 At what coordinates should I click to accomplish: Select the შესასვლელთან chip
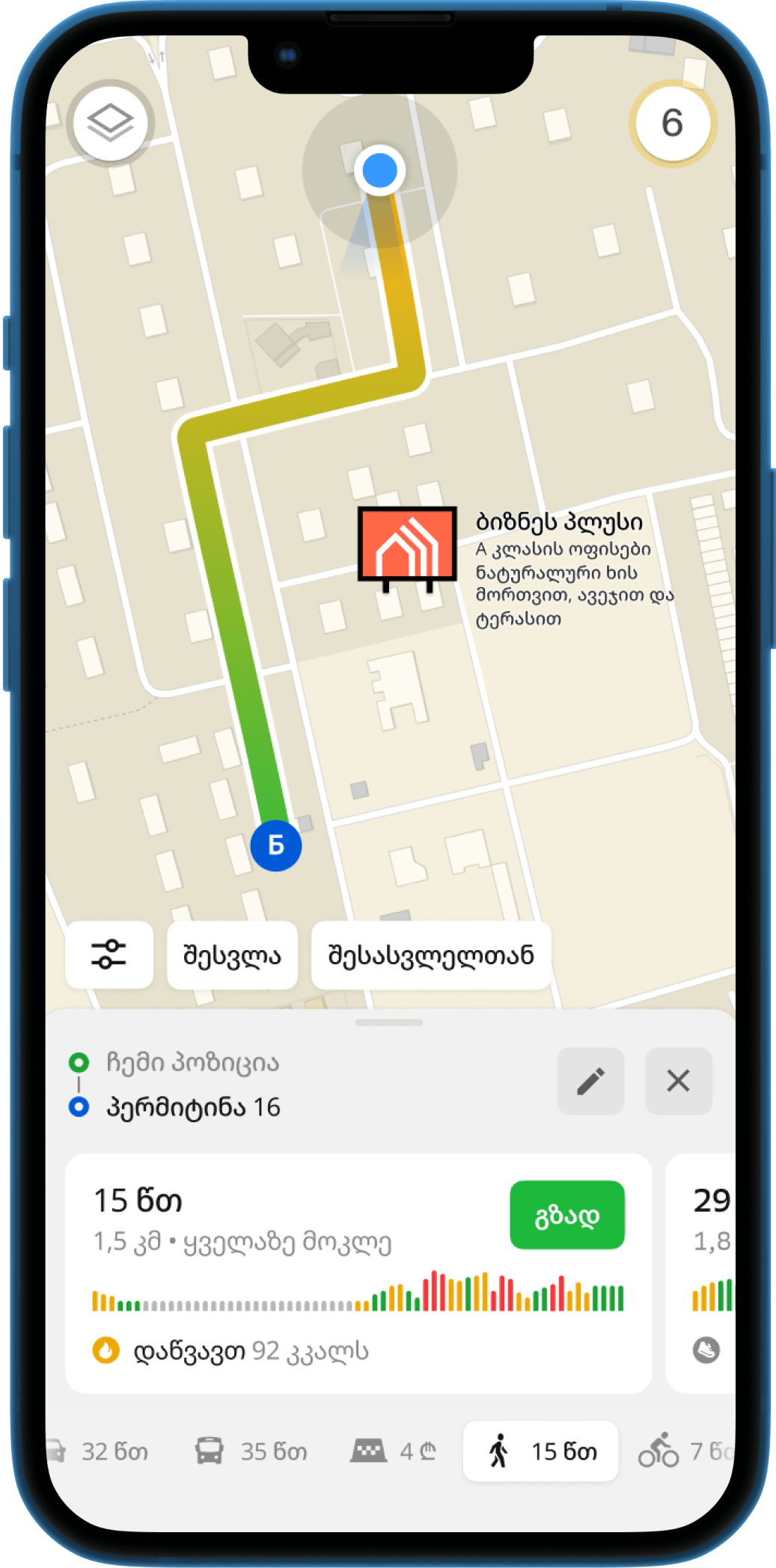431,955
